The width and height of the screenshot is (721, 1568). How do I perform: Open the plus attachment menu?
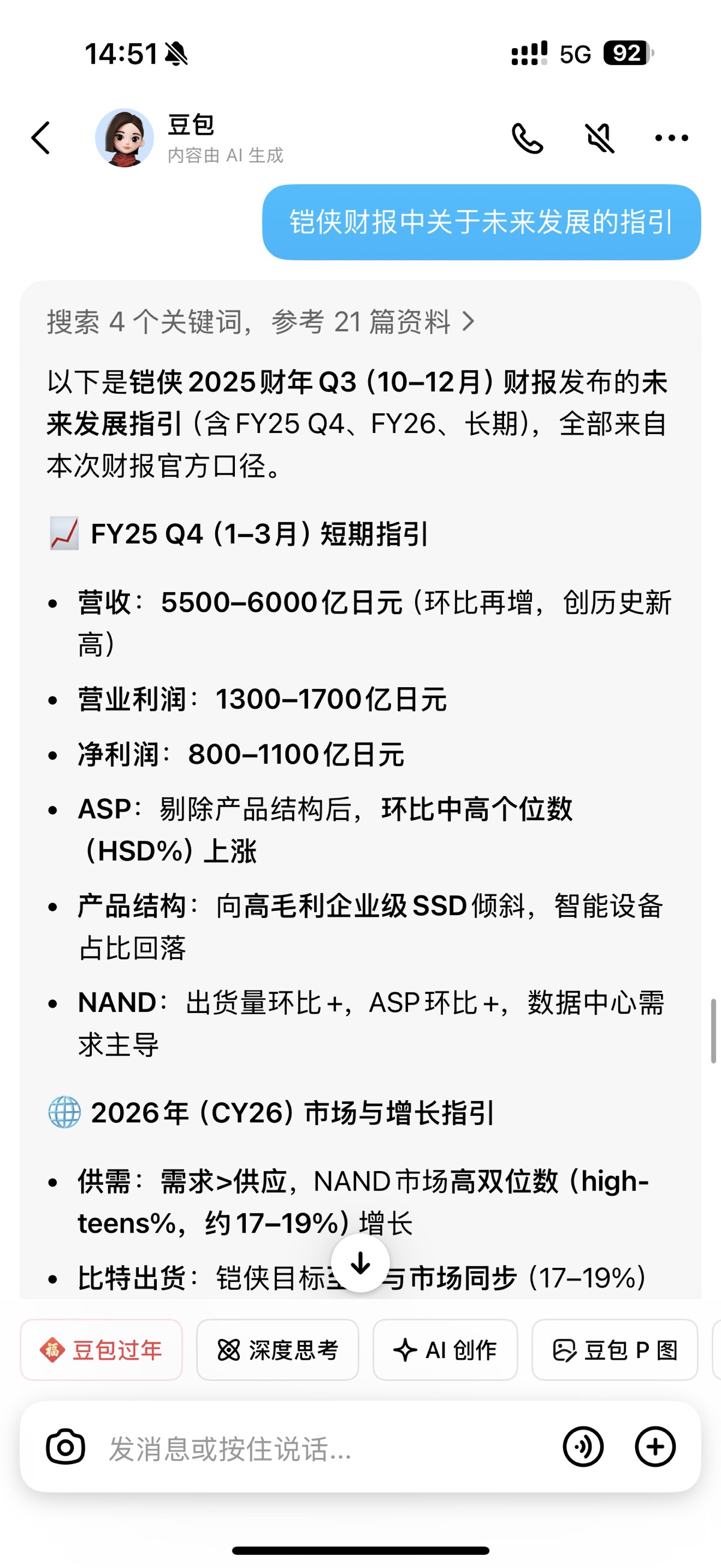pos(655,1447)
